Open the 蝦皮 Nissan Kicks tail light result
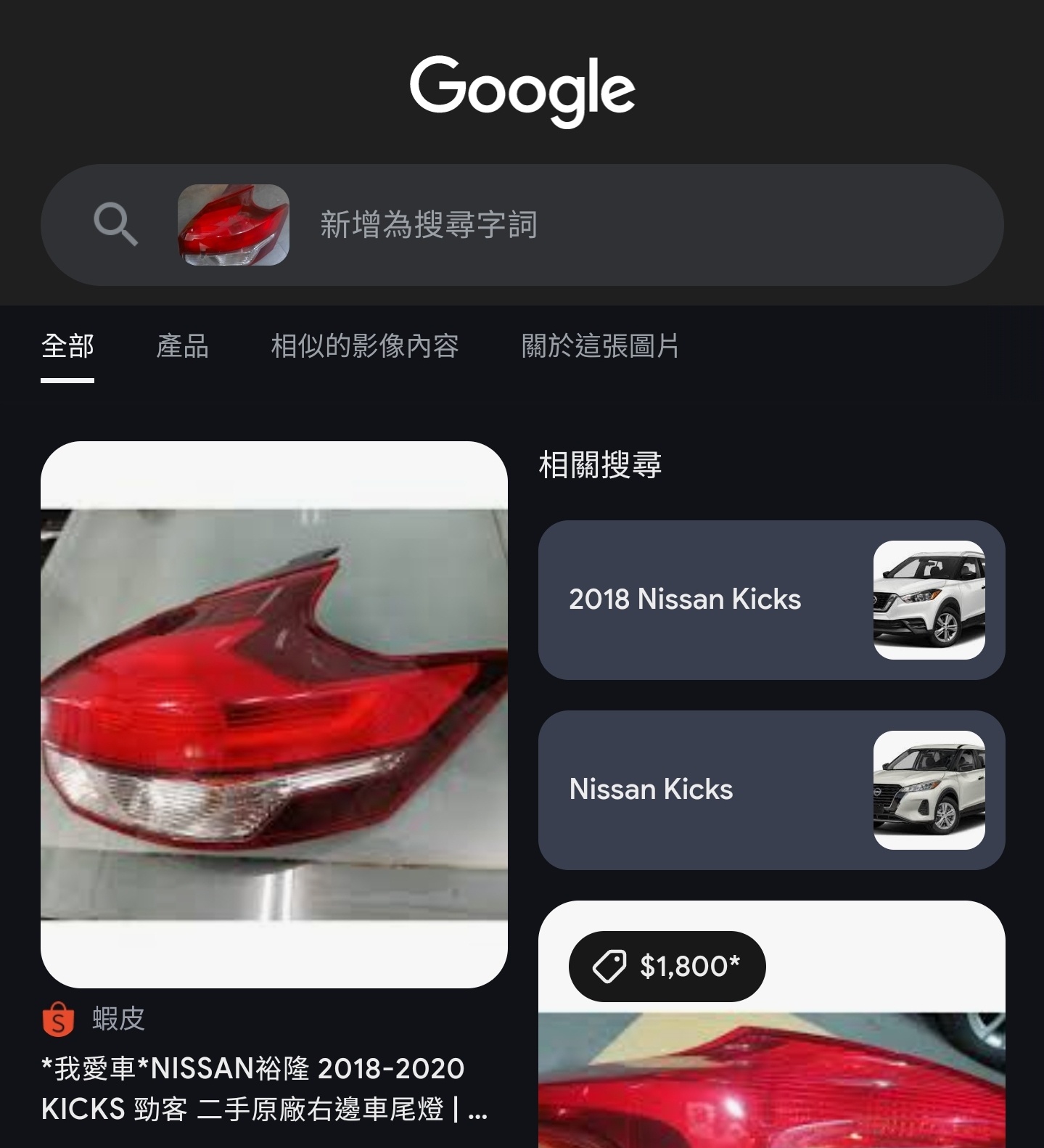 pos(274,714)
